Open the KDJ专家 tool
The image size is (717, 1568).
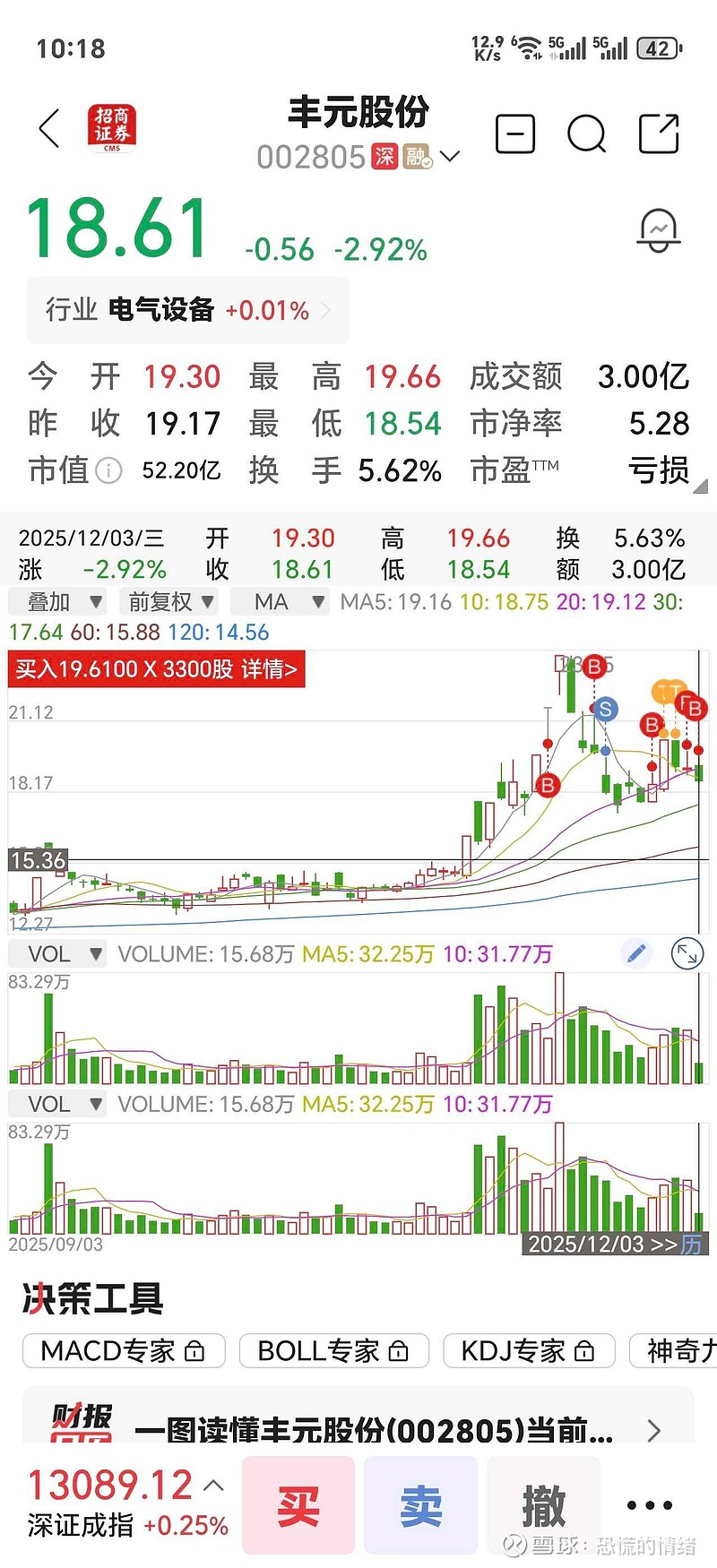point(529,1350)
